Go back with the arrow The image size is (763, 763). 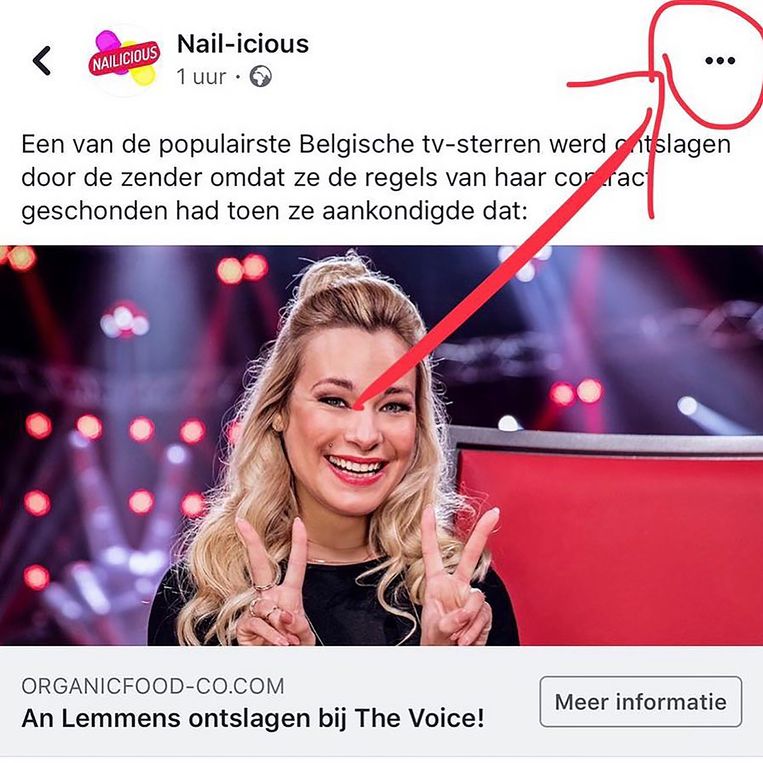pyautogui.click(x=41, y=60)
